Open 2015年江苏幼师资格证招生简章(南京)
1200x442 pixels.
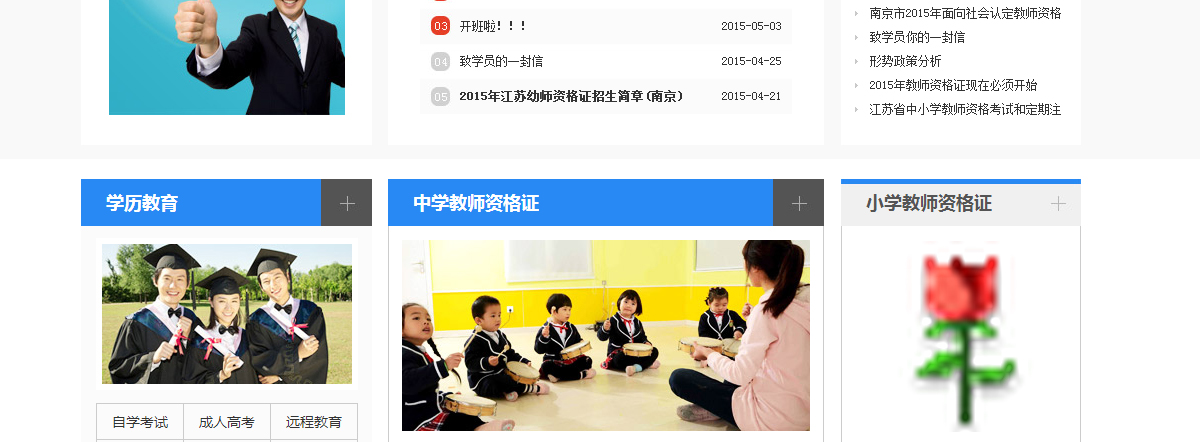(571, 96)
